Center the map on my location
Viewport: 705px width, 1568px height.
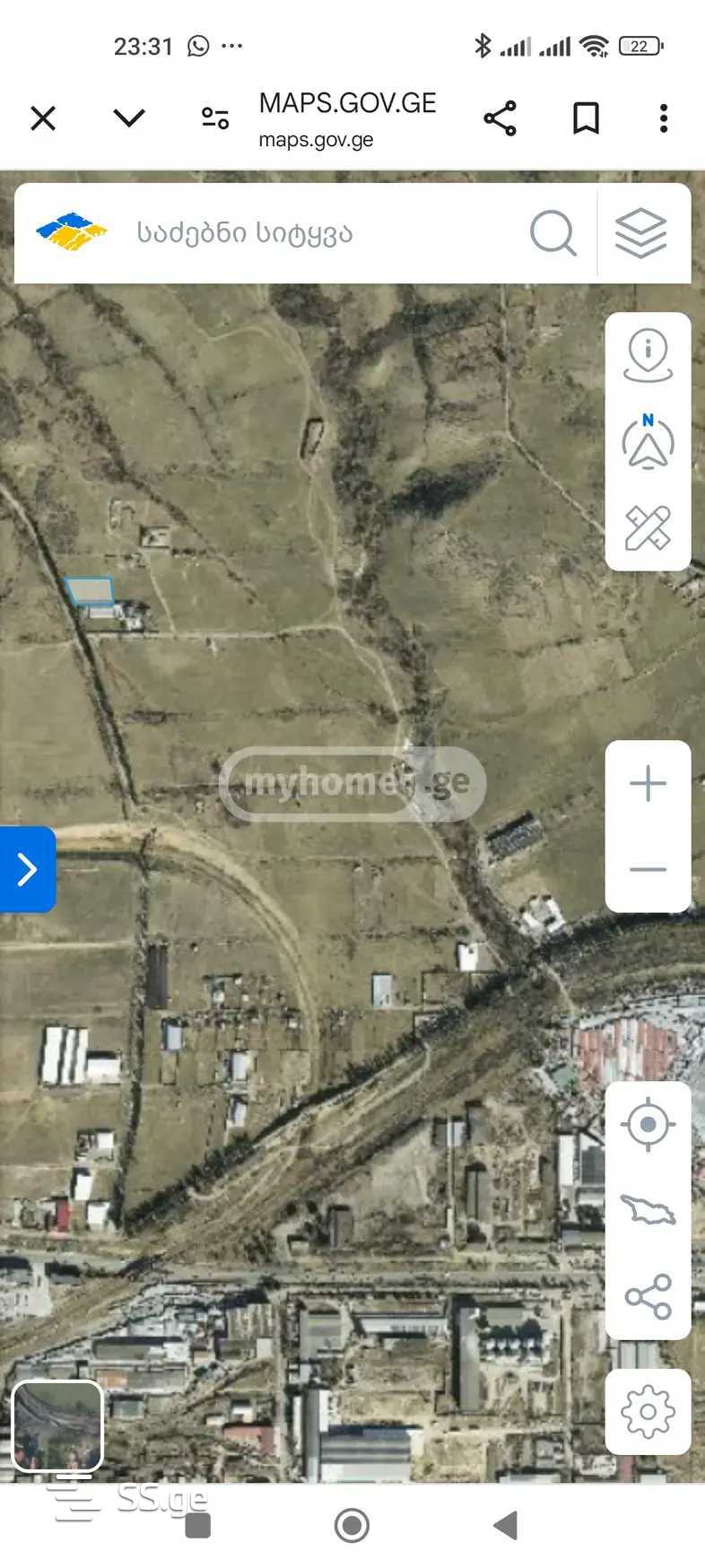pos(648,1125)
